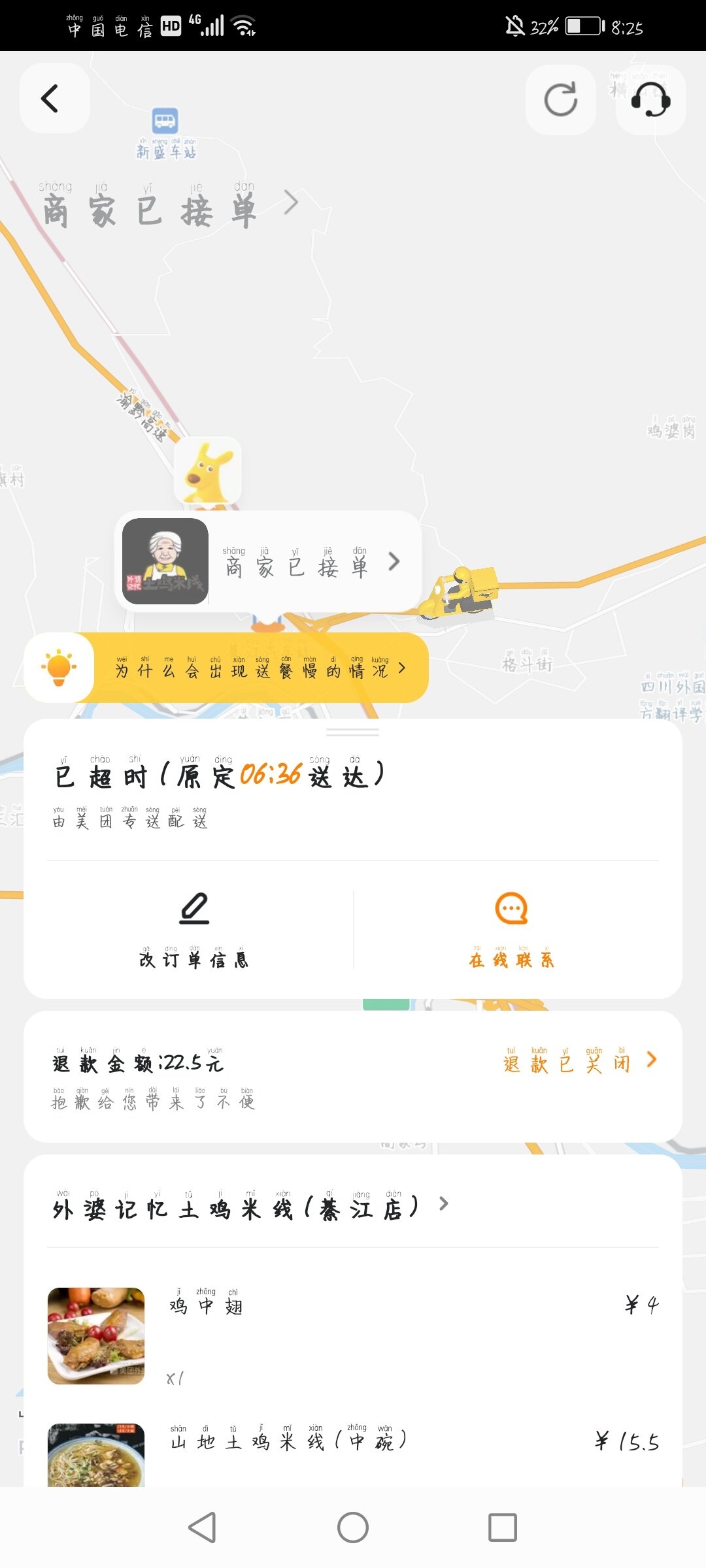Image resolution: width=706 pixels, height=1568 pixels.
Task: Open 为什么会出现送餐慢的情况 tip banner
Action: 260,668
